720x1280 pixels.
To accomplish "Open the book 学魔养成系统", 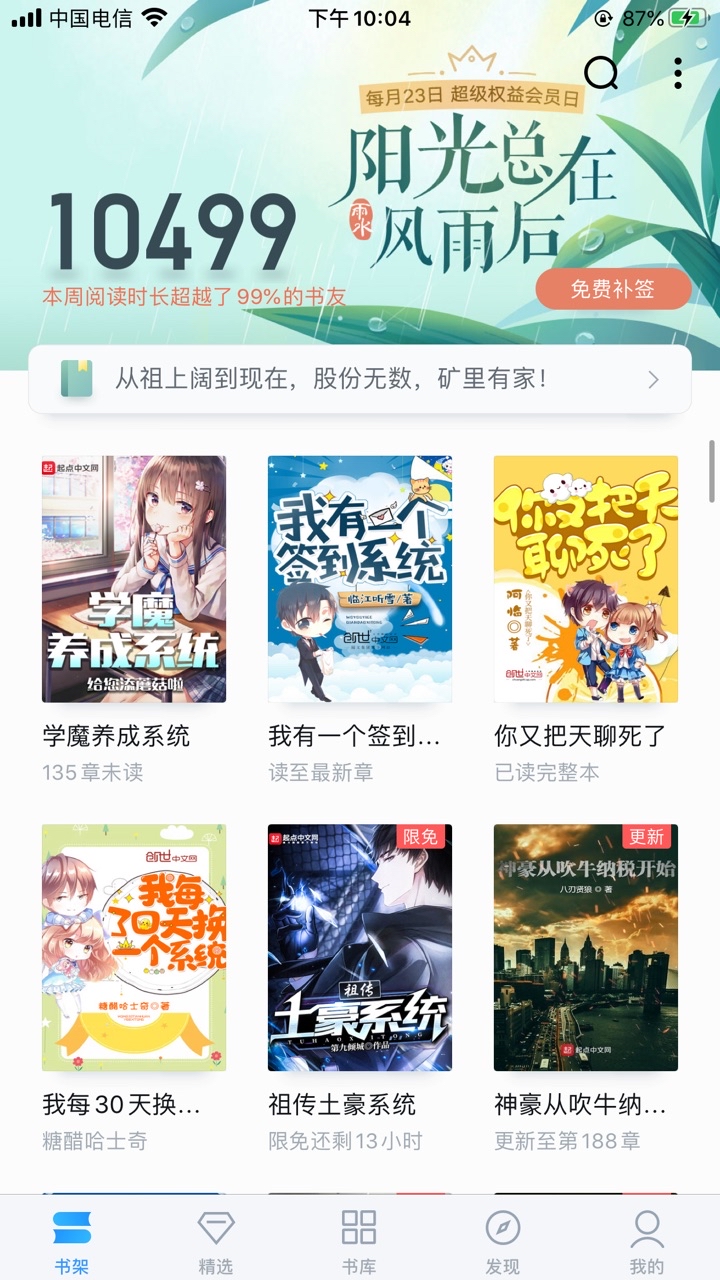I will pyautogui.click(x=134, y=579).
